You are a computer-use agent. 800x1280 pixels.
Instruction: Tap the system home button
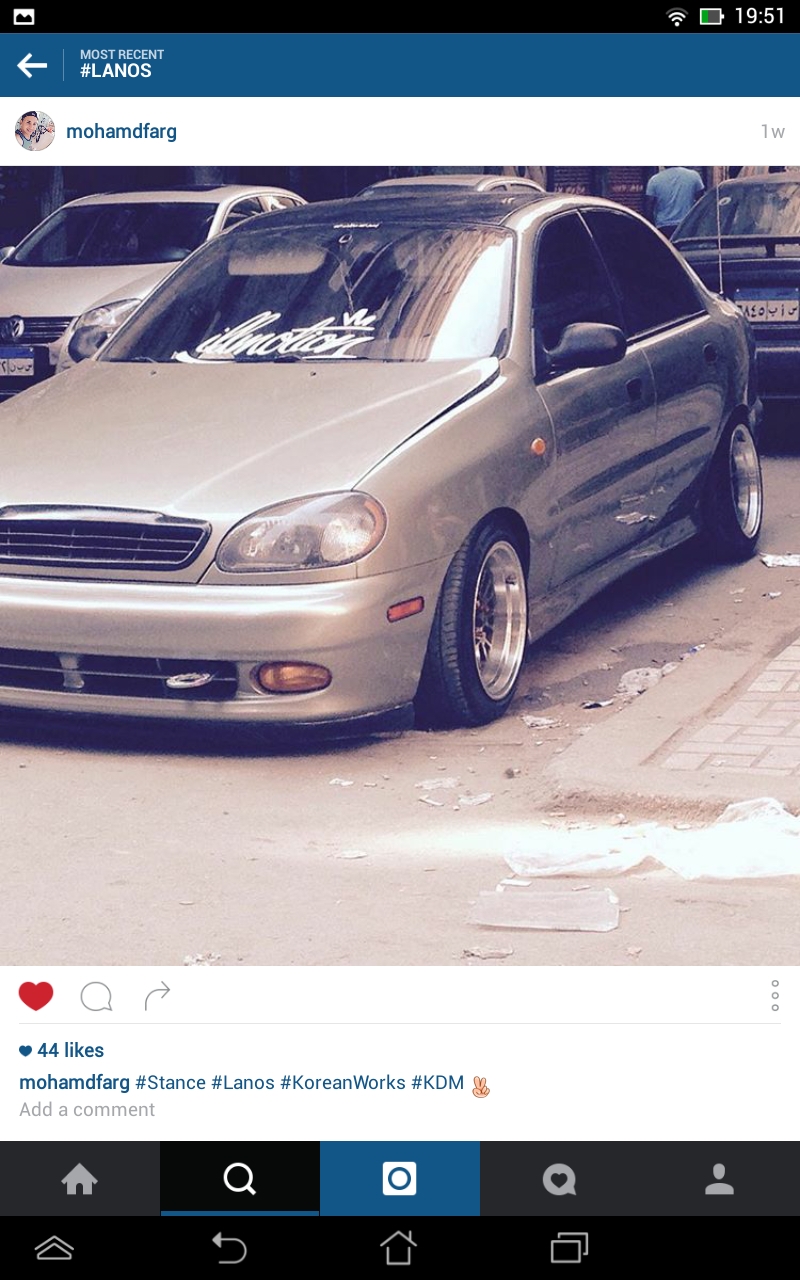[398, 1248]
